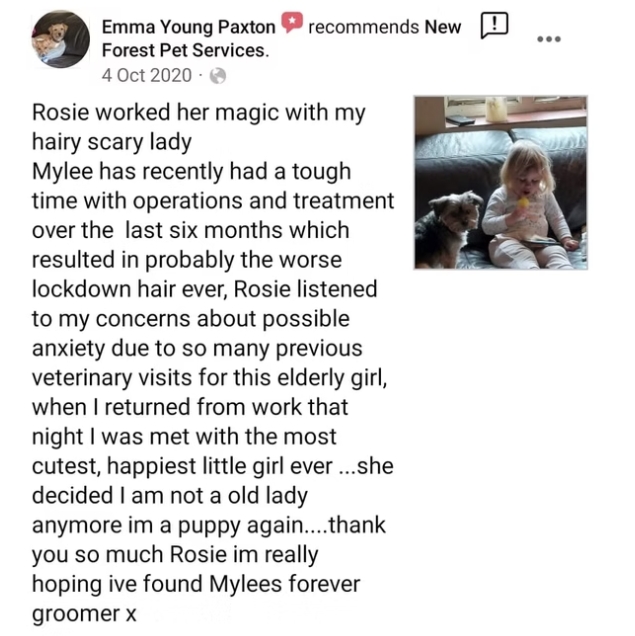Open the photo of the dog and child
Screen dimensions: 635x636
[x=500, y=182]
